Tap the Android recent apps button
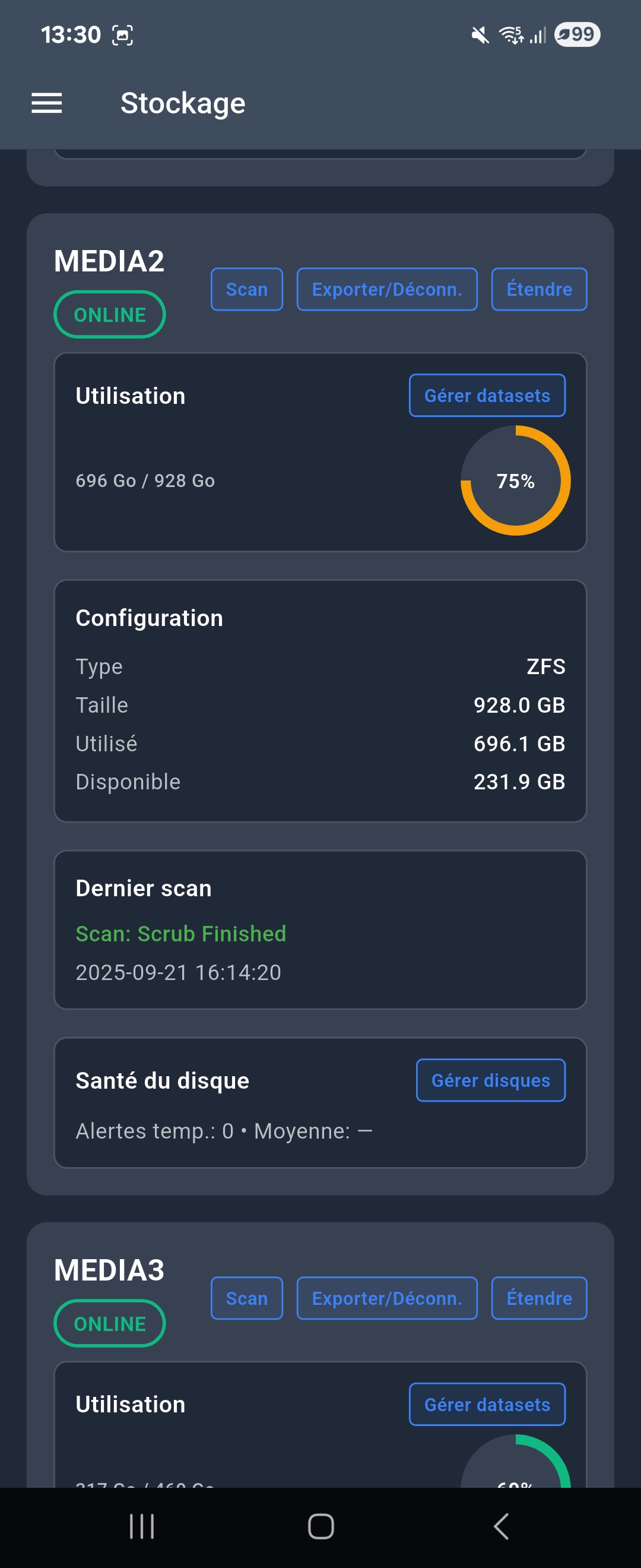The image size is (641, 1568). [x=141, y=1525]
